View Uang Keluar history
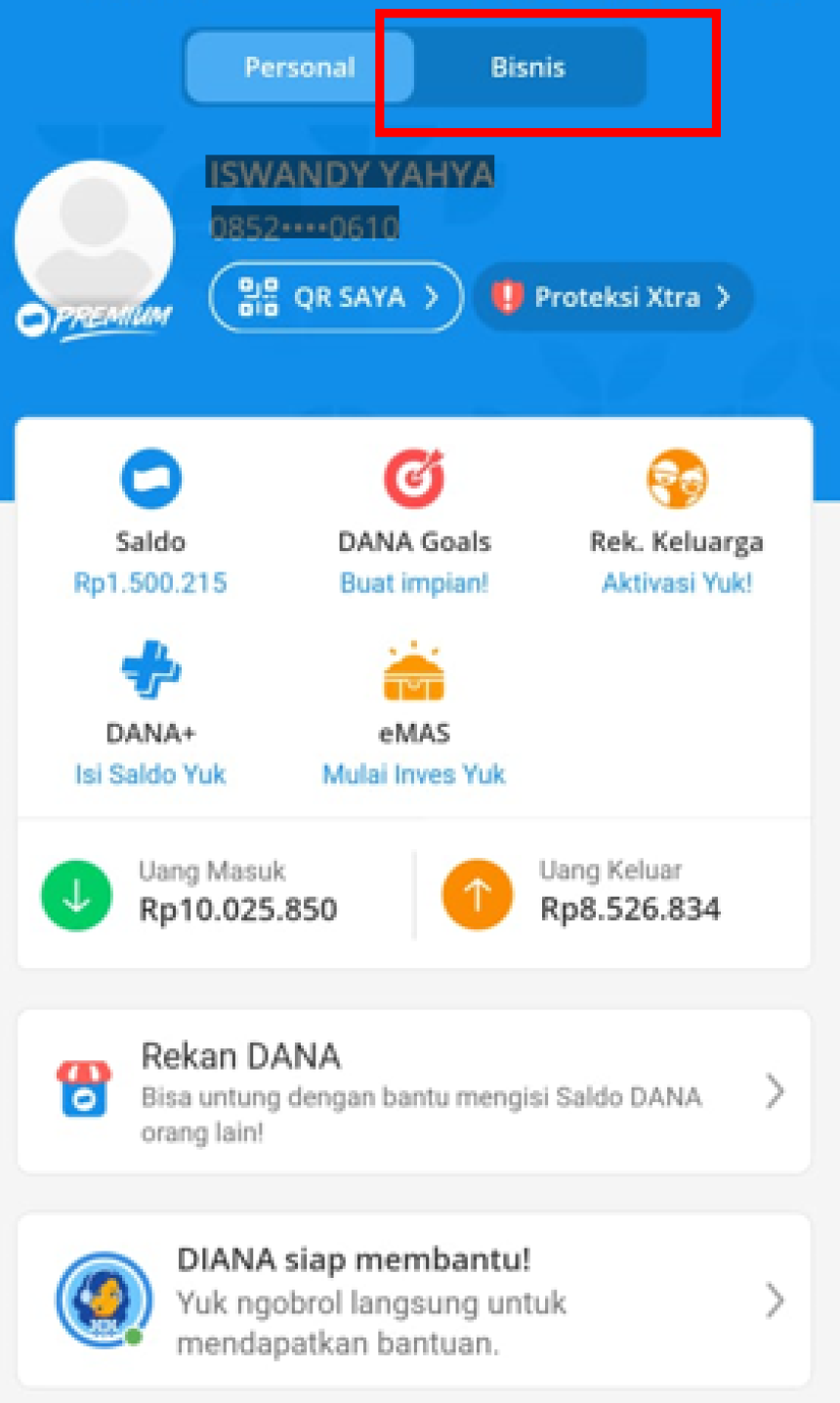 tap(613, 894)
